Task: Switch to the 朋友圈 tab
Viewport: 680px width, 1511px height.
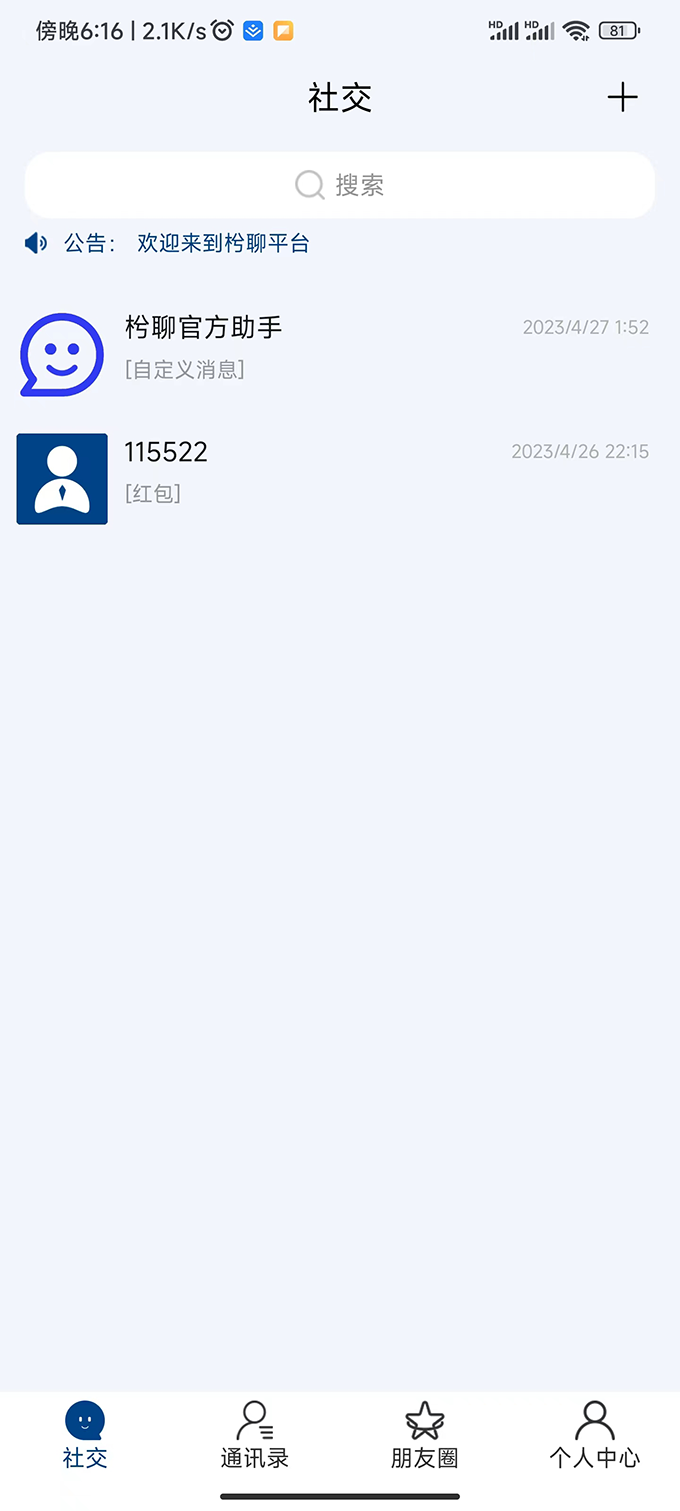Action: pyautogui.click(x=425, y=1434)
